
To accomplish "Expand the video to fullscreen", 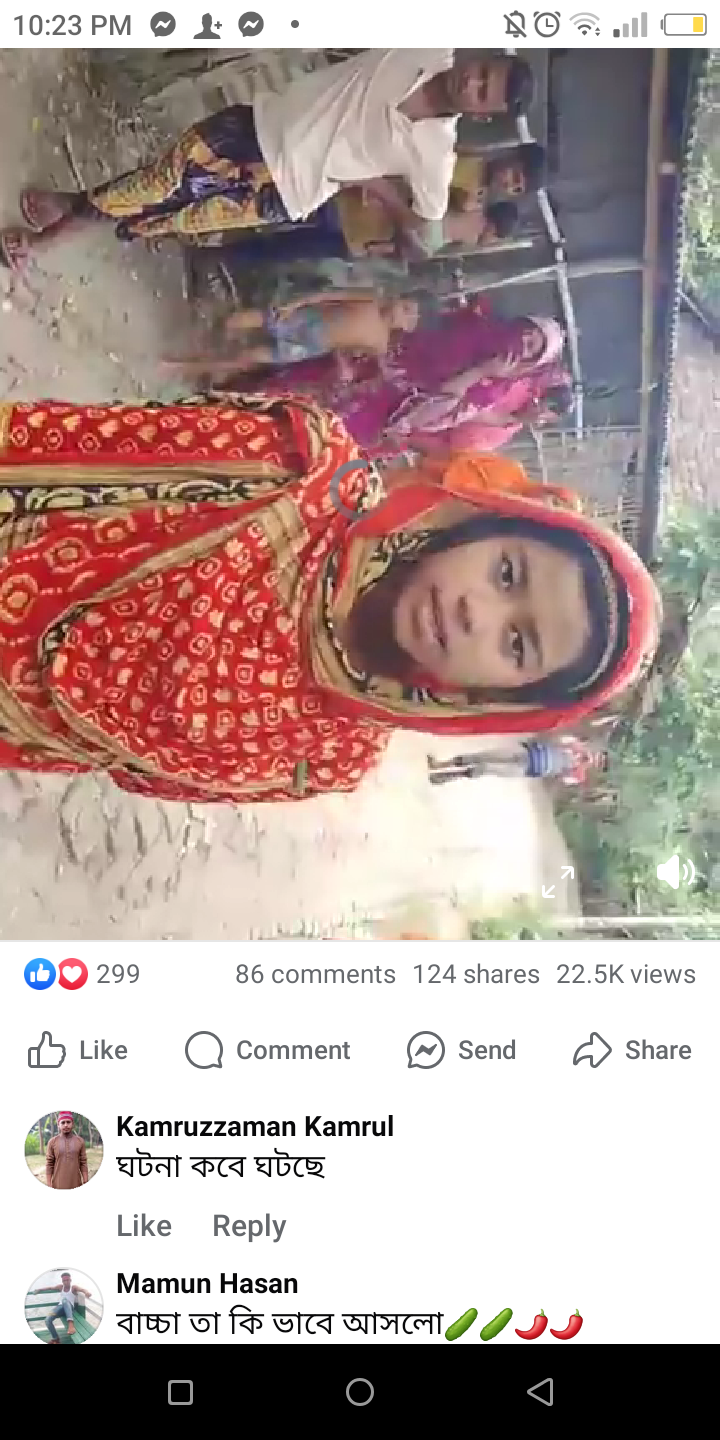I will [558, 882].
